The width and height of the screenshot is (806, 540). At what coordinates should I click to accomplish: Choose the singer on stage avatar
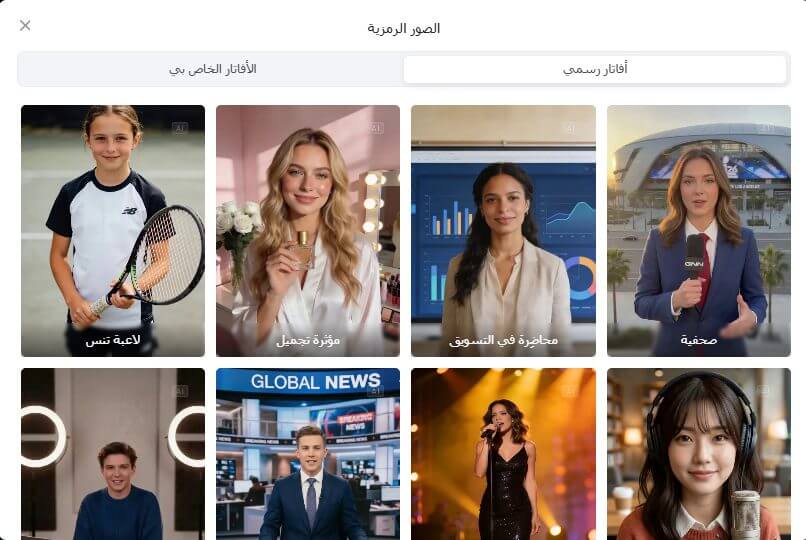[x=503, y=455]
